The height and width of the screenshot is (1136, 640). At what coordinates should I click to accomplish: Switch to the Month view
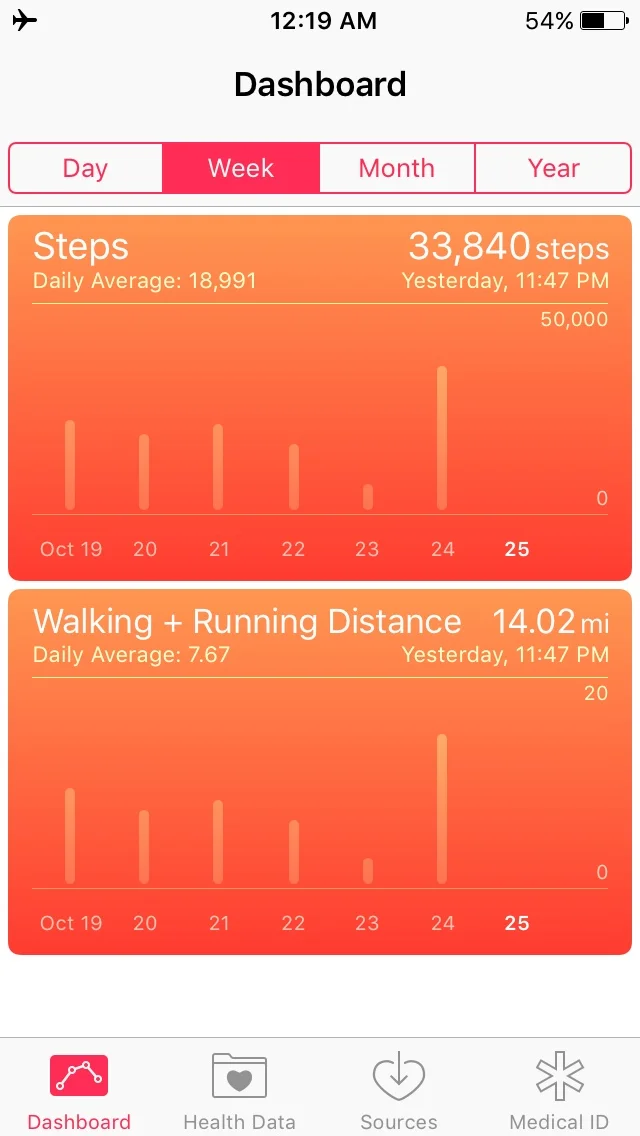pos(397,168)
